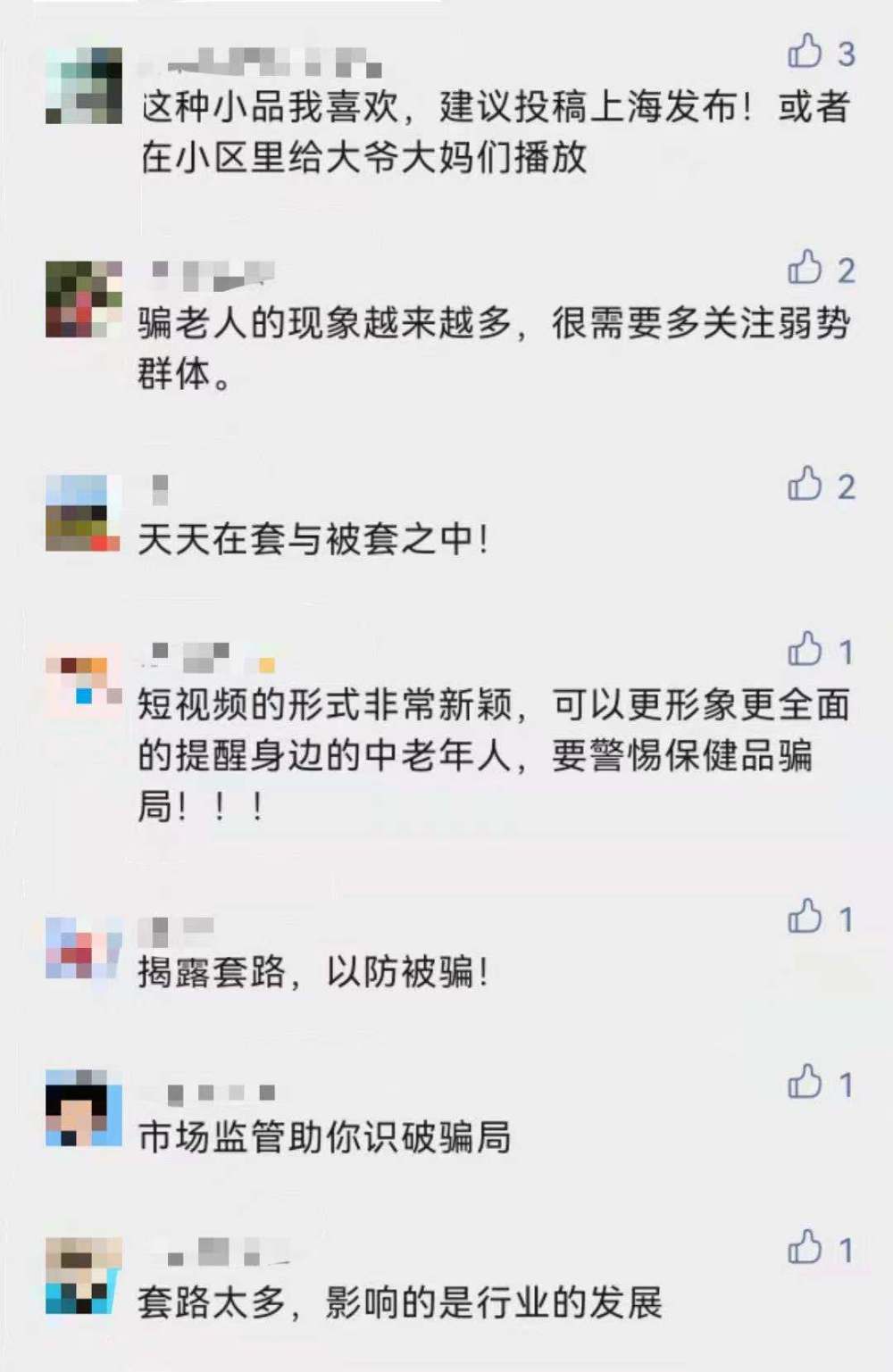Like the comment 天天在套与被套之中
This screenshot has height=1372, width=893.
805,484
